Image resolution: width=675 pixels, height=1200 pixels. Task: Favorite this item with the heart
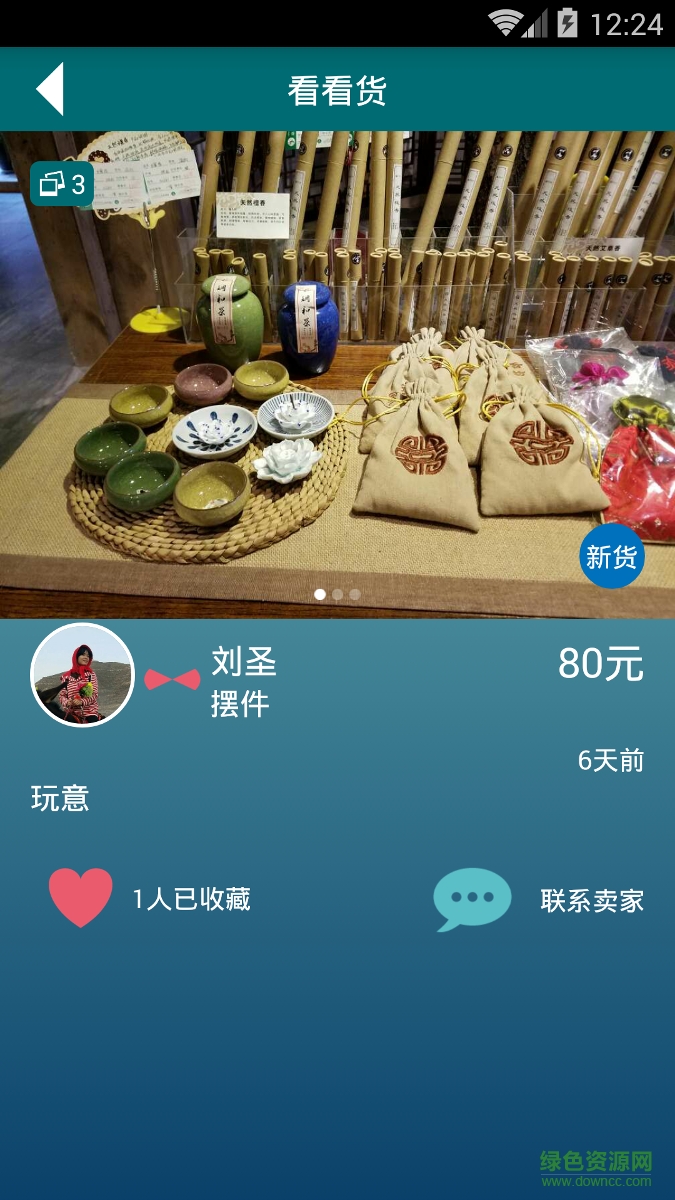click(x=81, y=897)
